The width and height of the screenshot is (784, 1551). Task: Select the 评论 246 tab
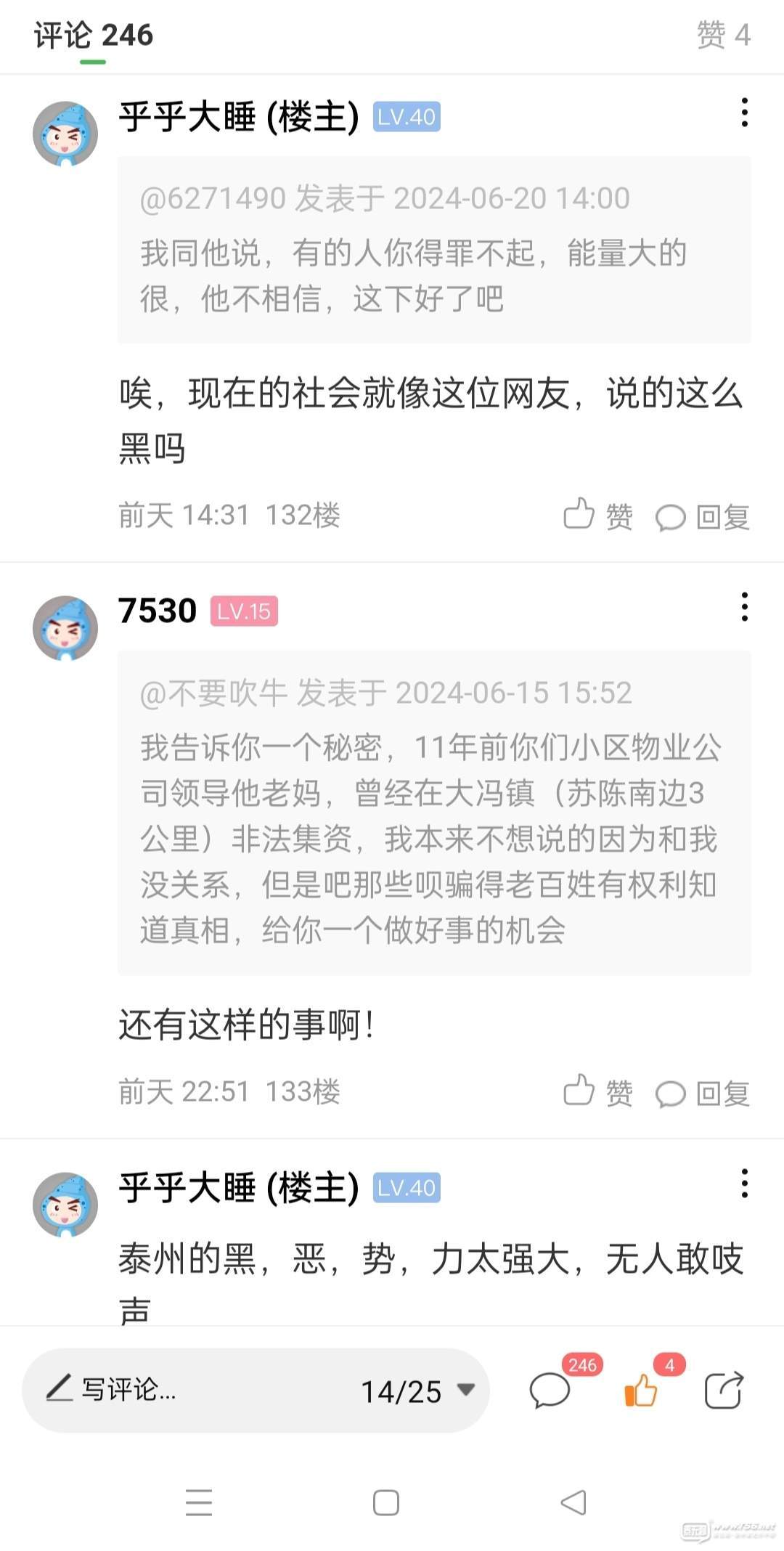(94, 36)
